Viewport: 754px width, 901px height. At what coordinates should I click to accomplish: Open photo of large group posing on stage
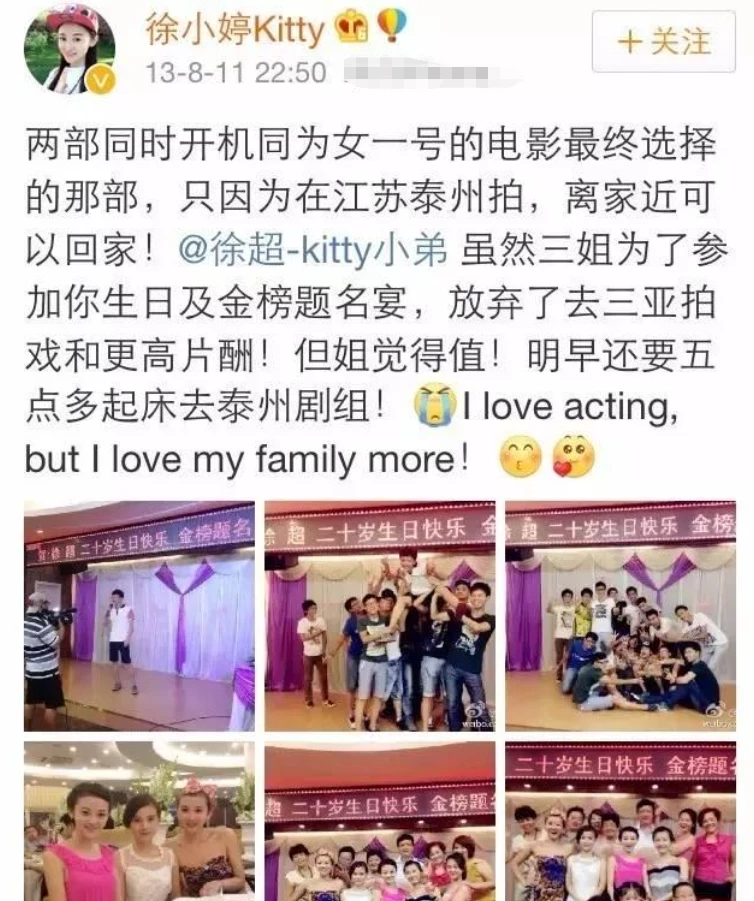[x=620, y=616]
